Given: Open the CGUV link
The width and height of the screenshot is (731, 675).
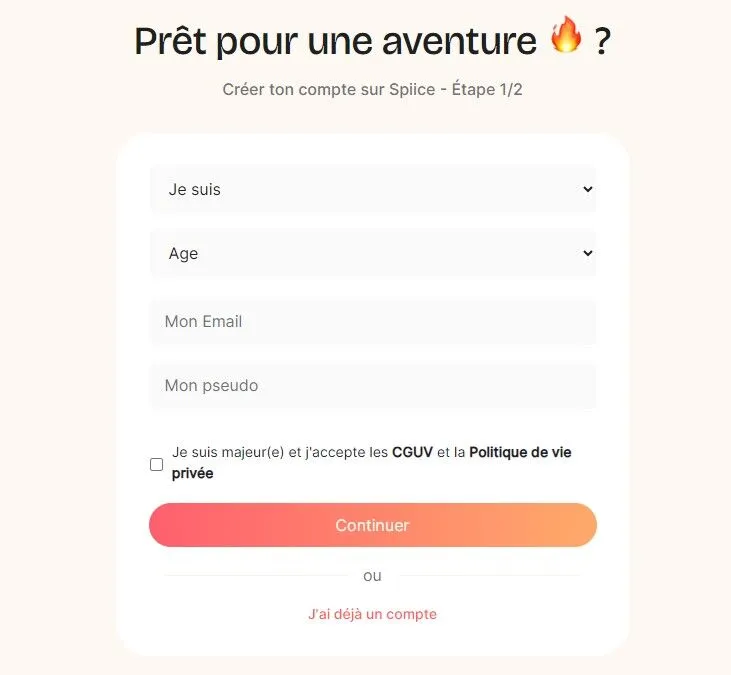Looking at the screenshot, I should (x=412, y=452).
